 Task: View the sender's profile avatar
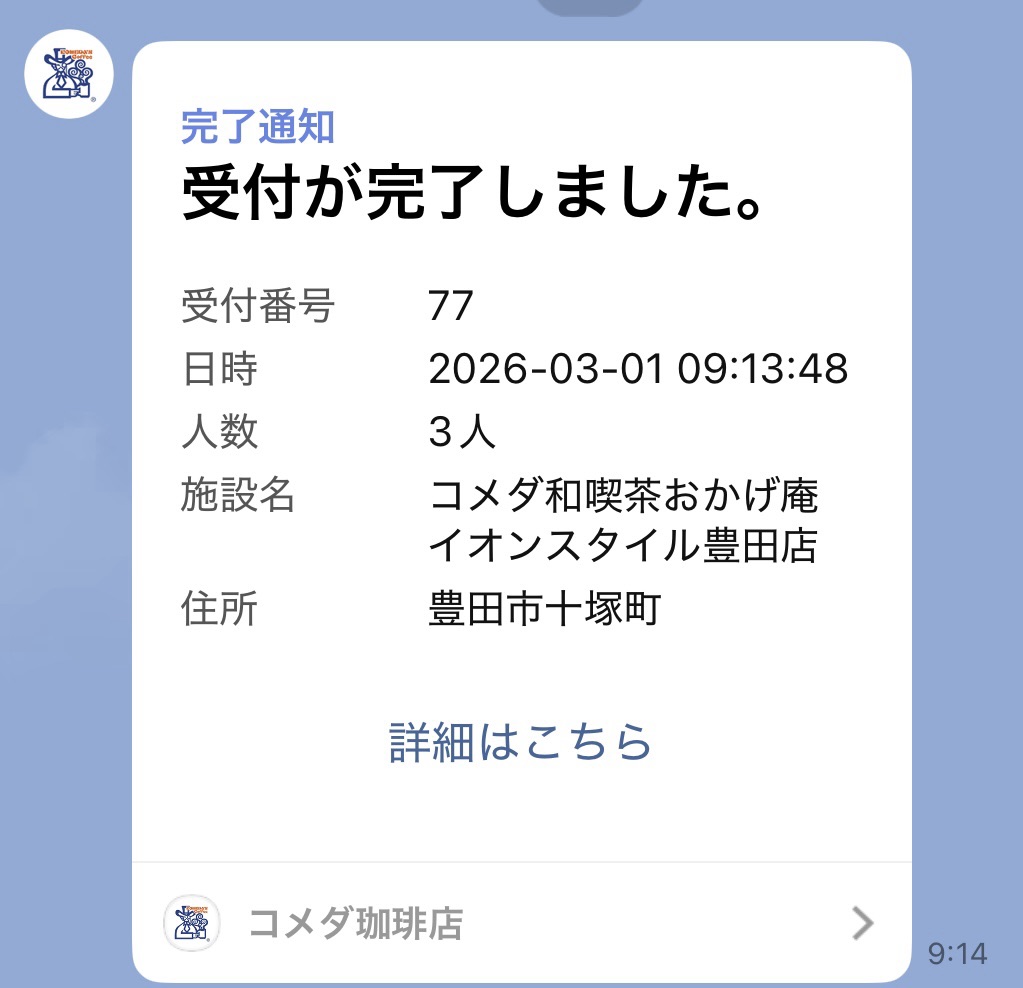click(68, 74)
